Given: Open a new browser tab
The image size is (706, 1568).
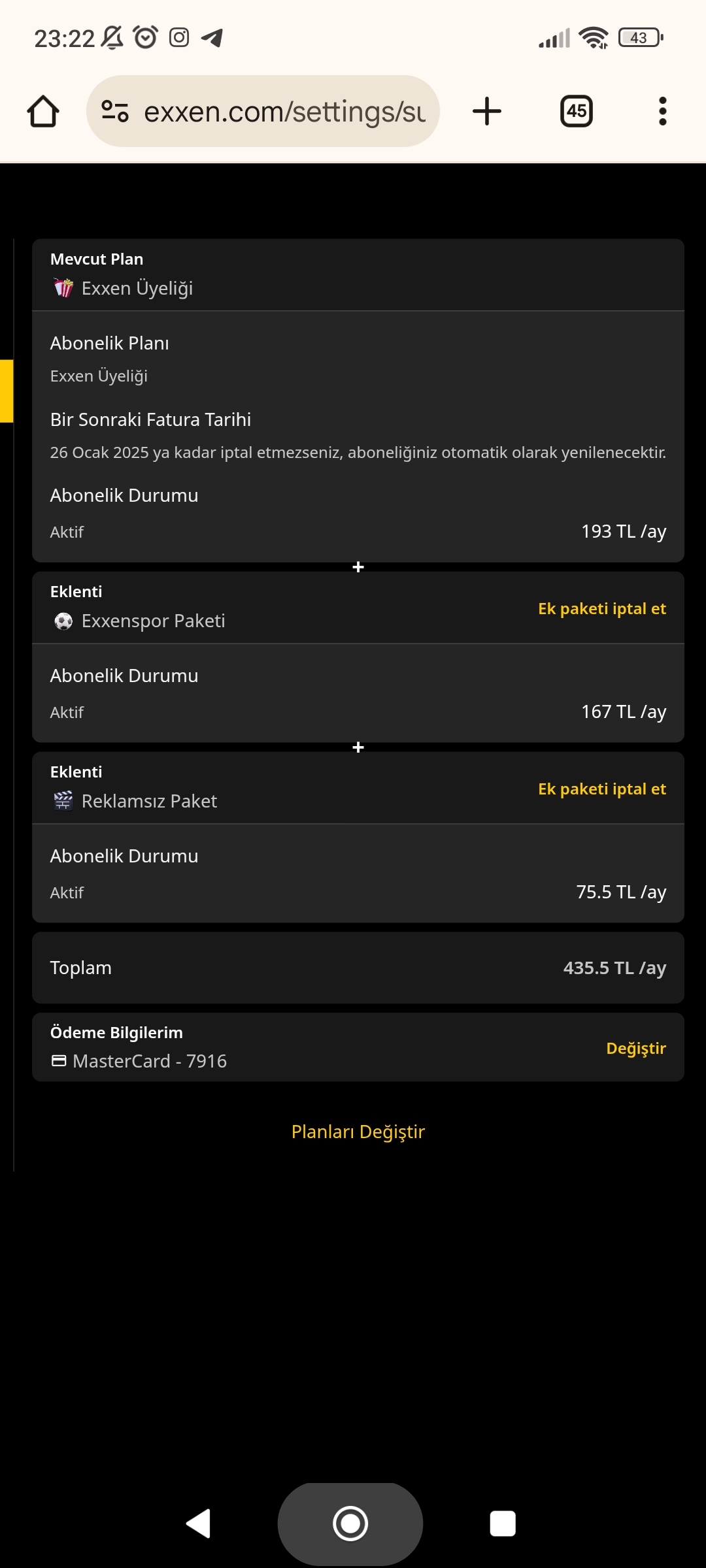Looking at the screenshot, I should (x=487, y=112).
